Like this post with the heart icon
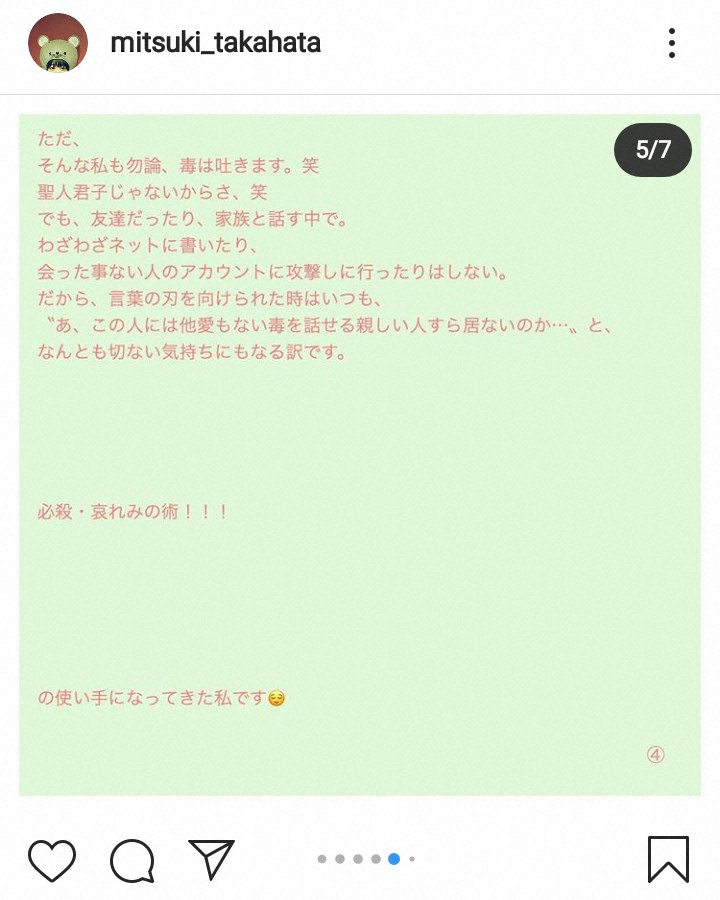 pos(52,859)
